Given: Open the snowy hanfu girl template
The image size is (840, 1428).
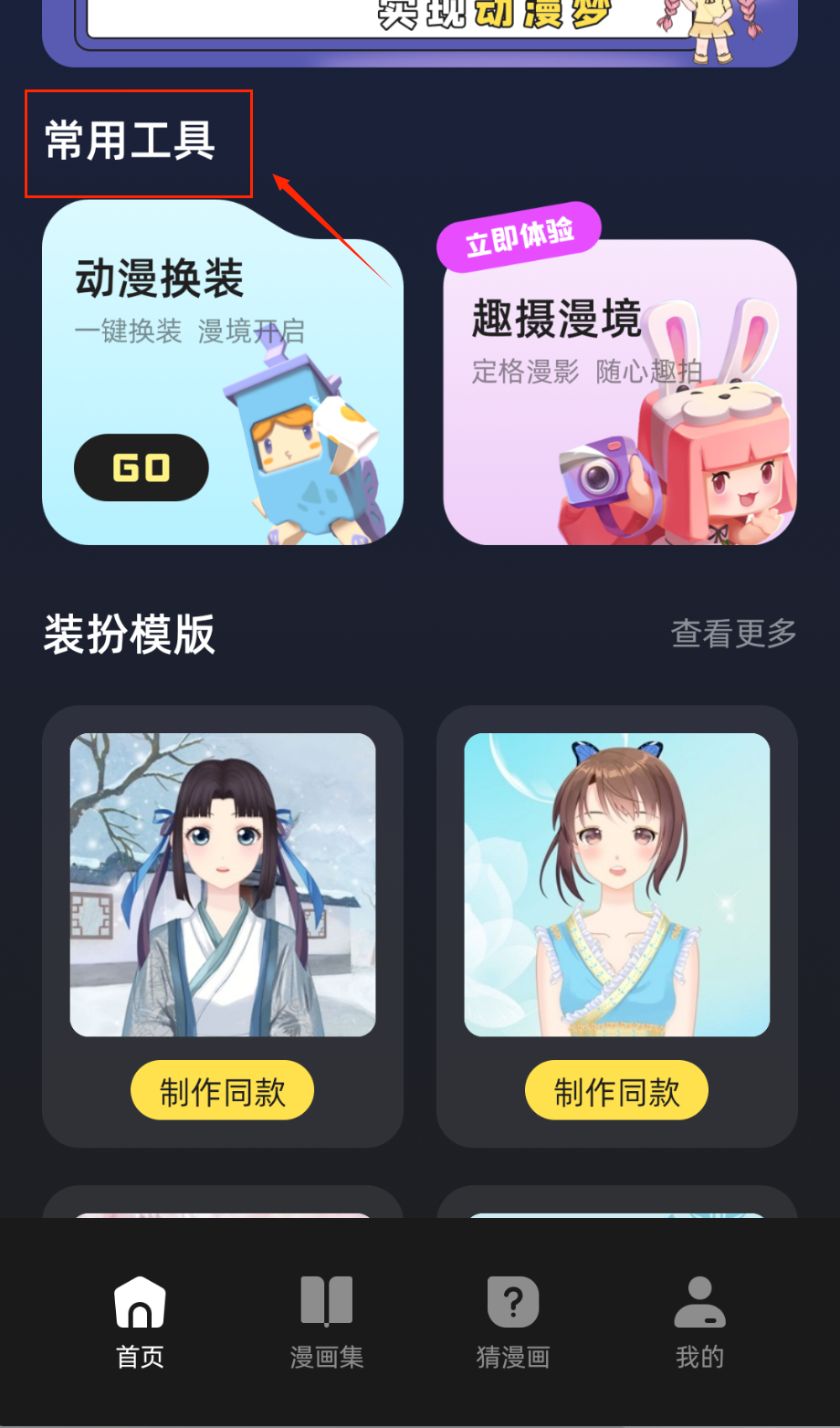Looking at the screenshot, I should click(x=223, y=884).
